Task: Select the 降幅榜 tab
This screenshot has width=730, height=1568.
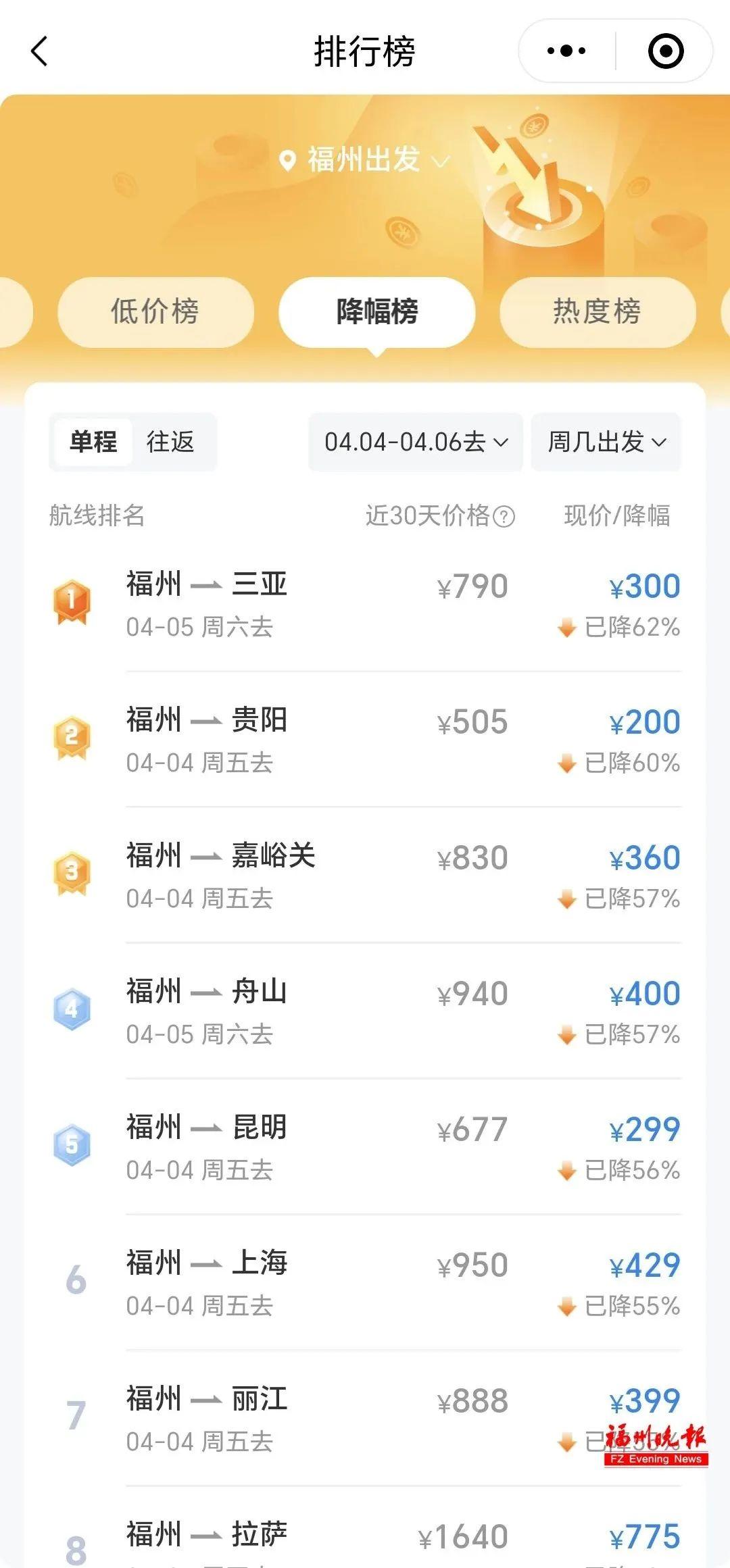Action: [376, 312]
